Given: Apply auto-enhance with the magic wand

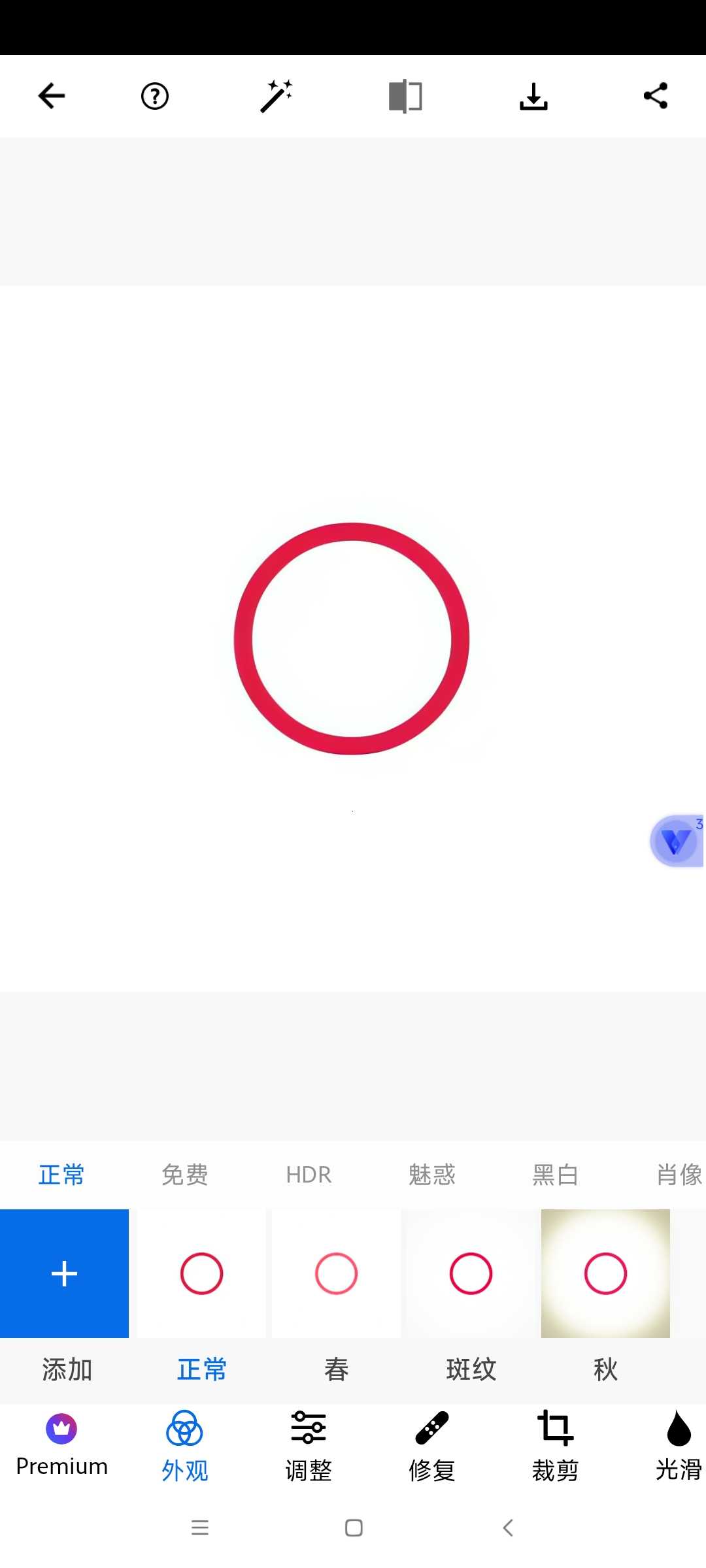Looking at the screenshot, I should pyautogui.click(x=276, y=96).
